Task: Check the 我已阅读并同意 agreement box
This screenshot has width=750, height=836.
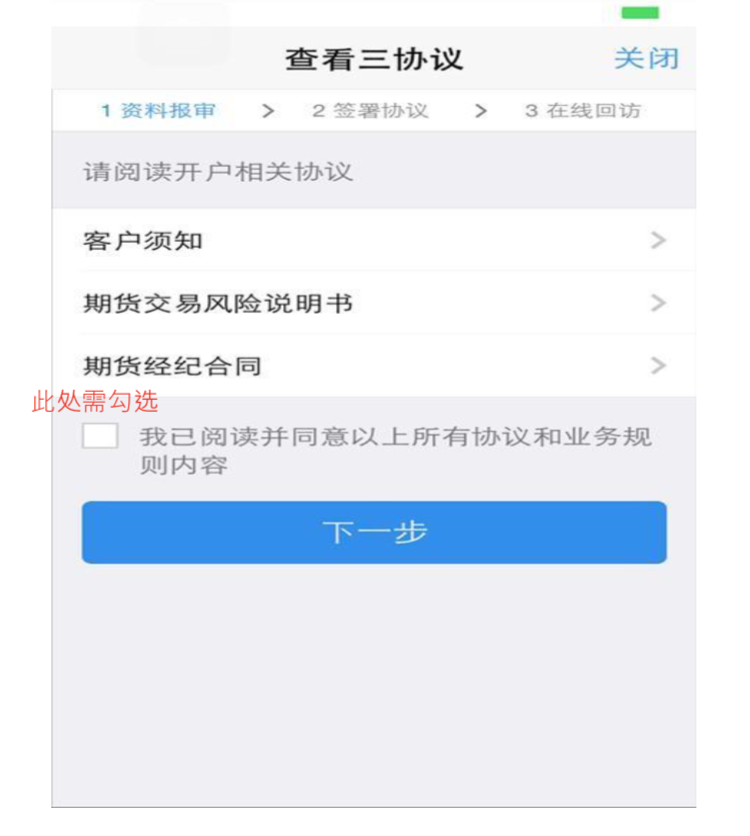Action: 101,439
